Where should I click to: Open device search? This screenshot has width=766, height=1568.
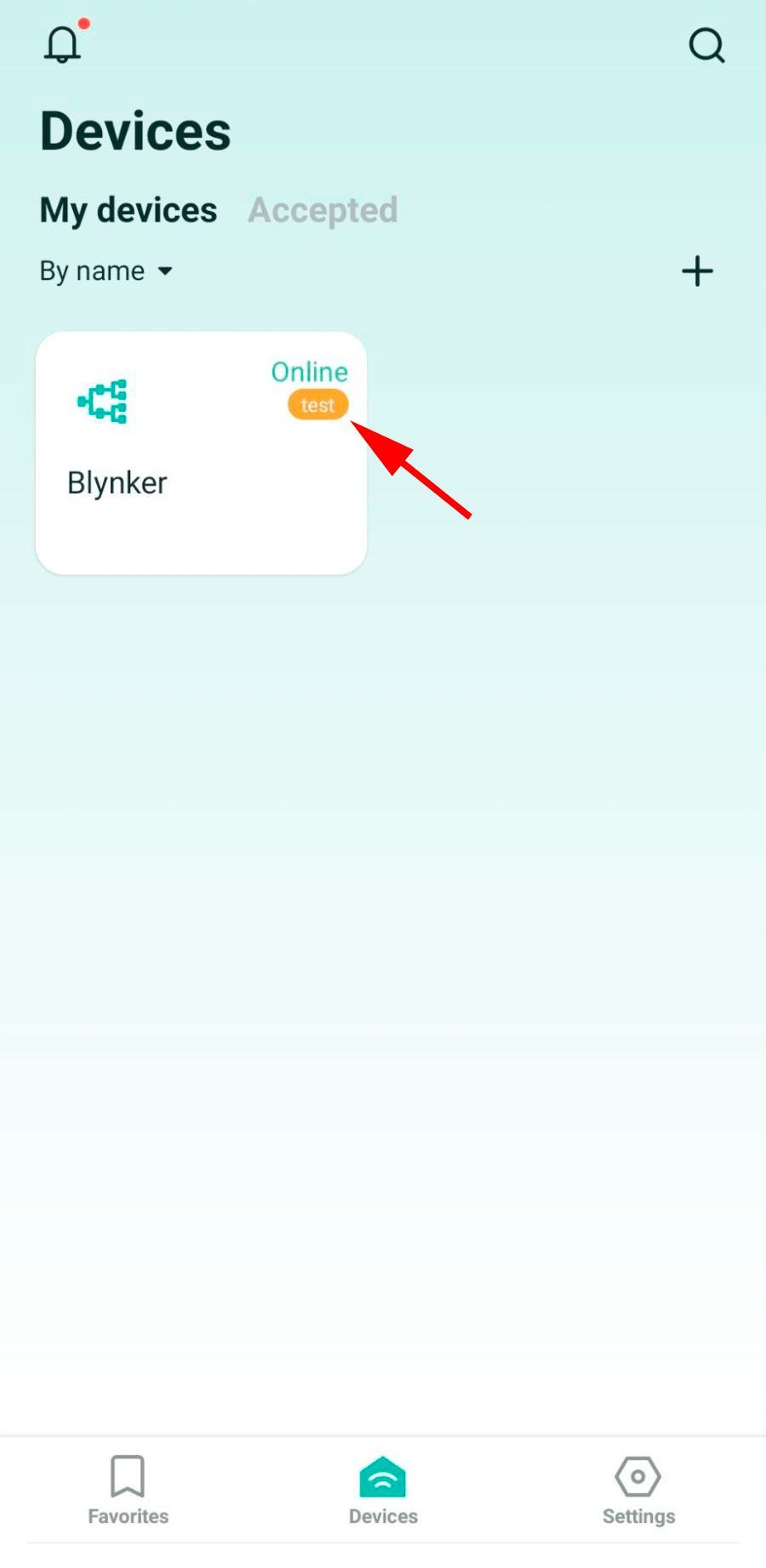pyautogui.click(x=706, y=45)
